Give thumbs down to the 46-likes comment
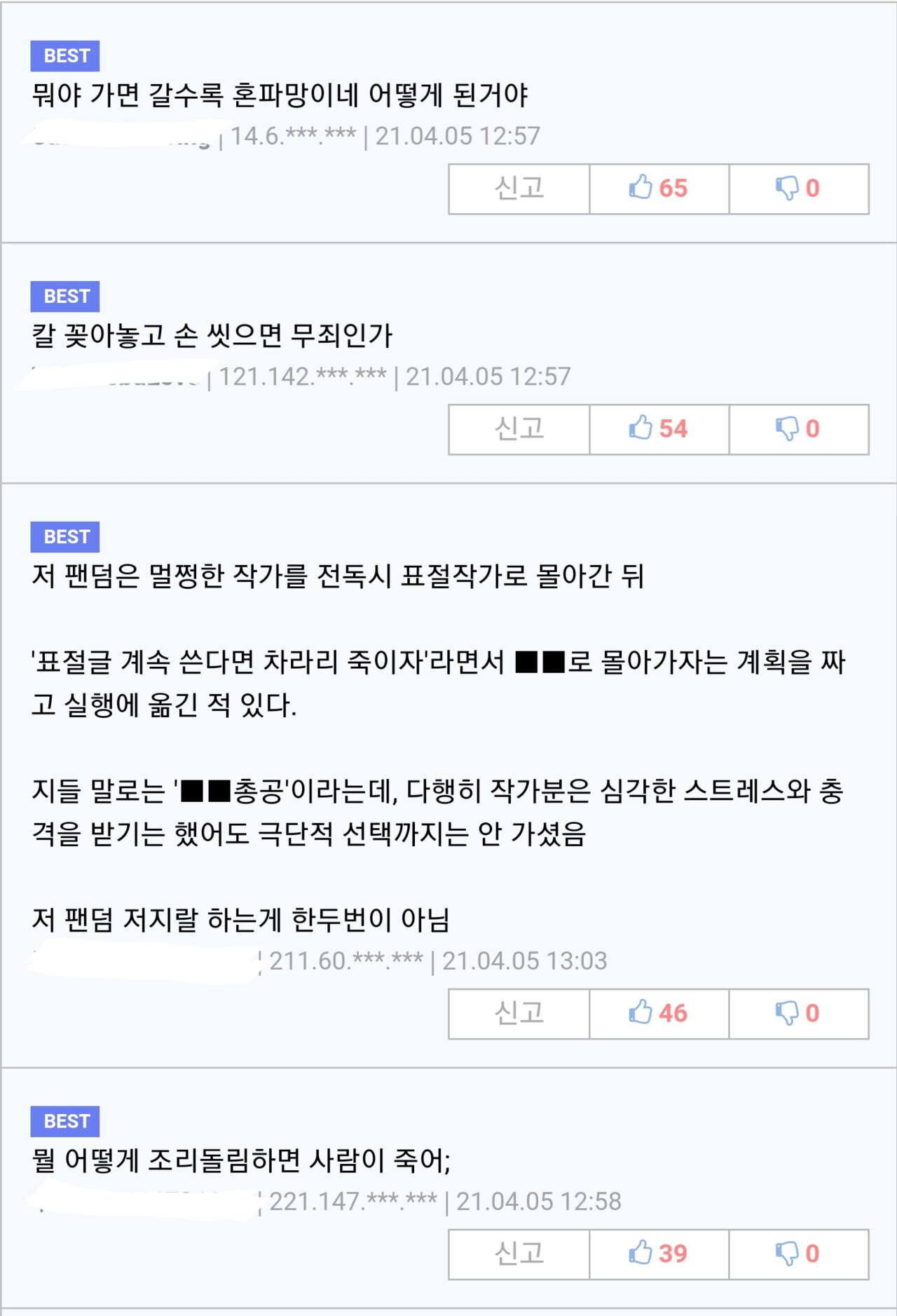Screen dimensions: 897x1316 [799, 1014]
